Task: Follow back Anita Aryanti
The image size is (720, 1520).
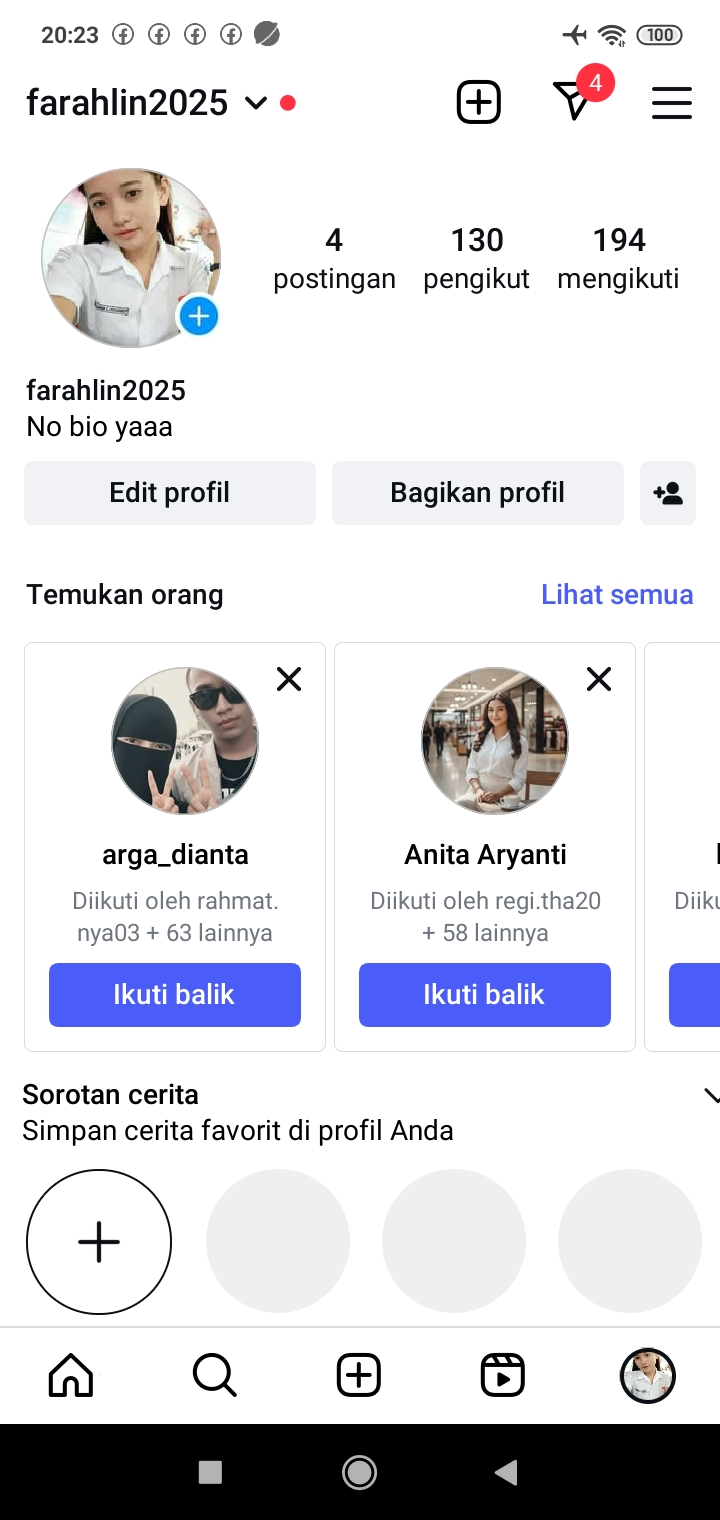Action: point(485,995)
